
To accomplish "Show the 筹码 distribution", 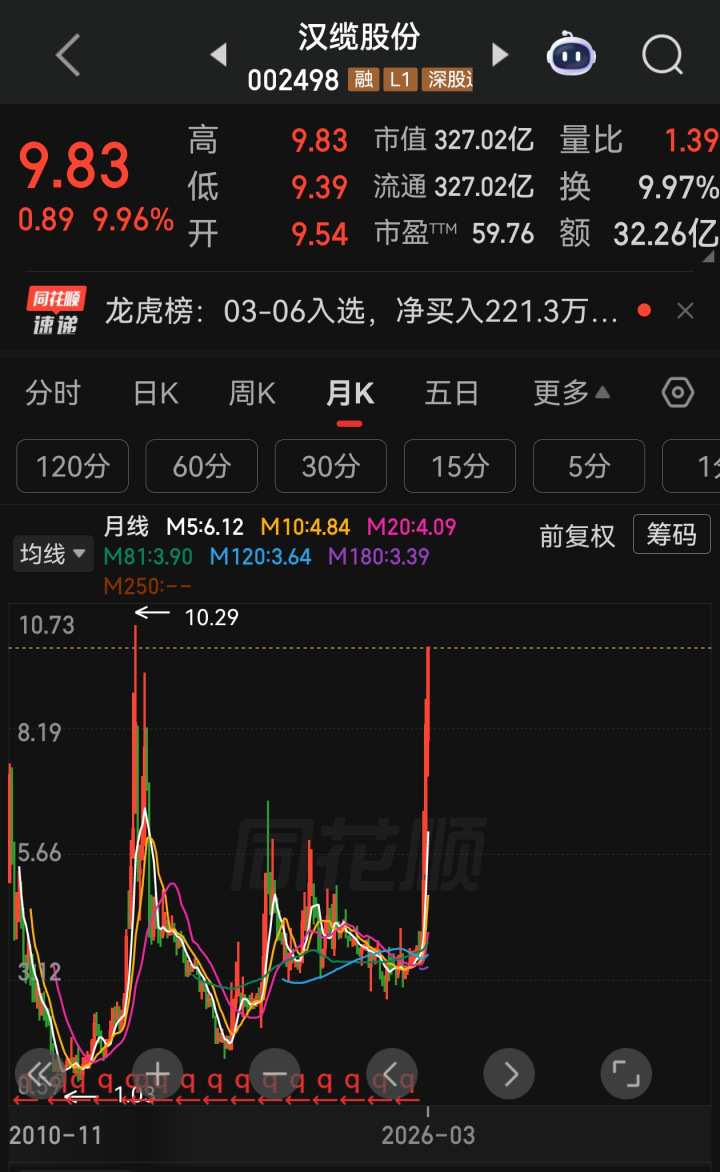I will pos(671,535).
